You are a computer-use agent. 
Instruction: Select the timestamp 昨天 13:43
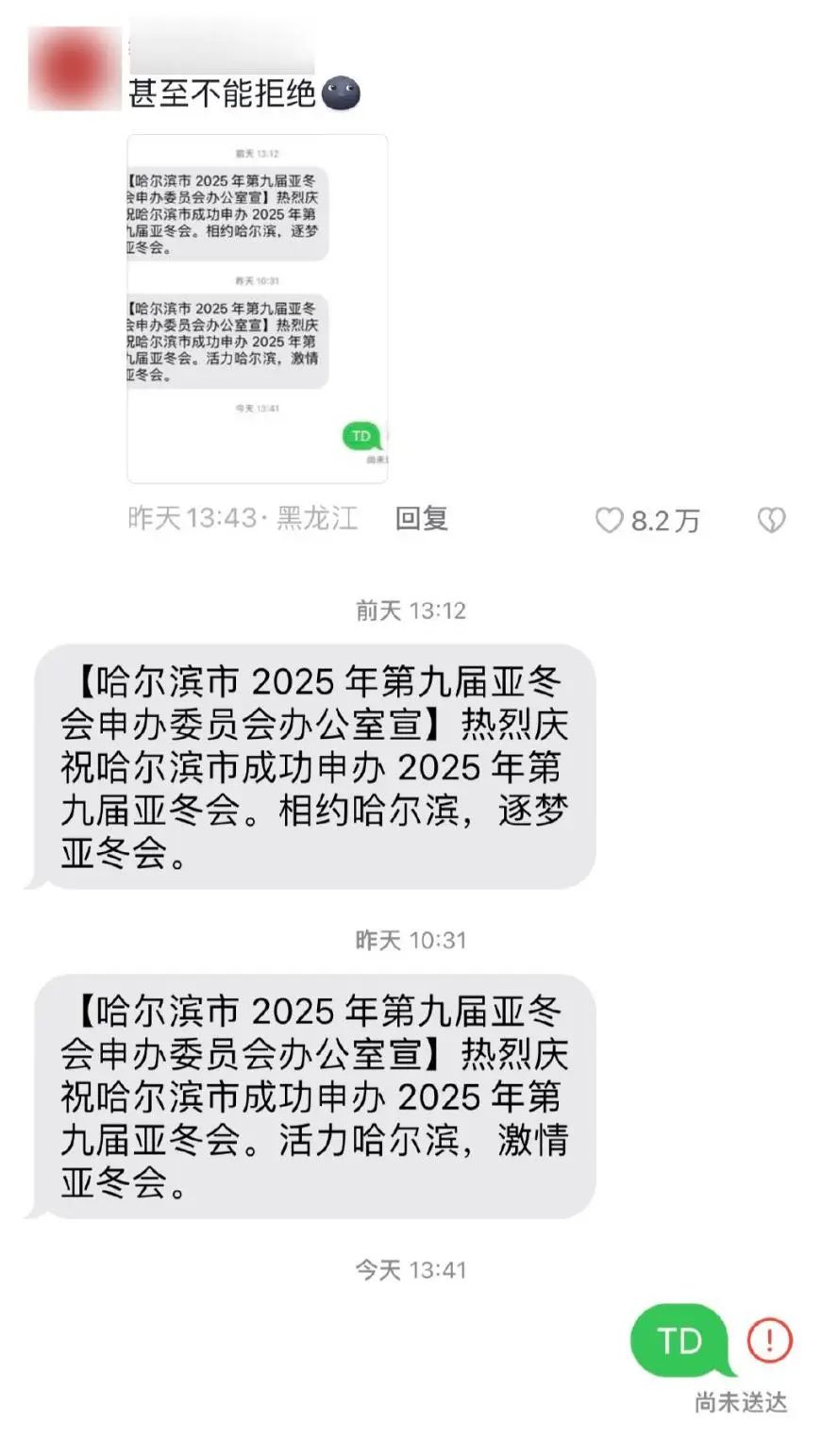189,518
